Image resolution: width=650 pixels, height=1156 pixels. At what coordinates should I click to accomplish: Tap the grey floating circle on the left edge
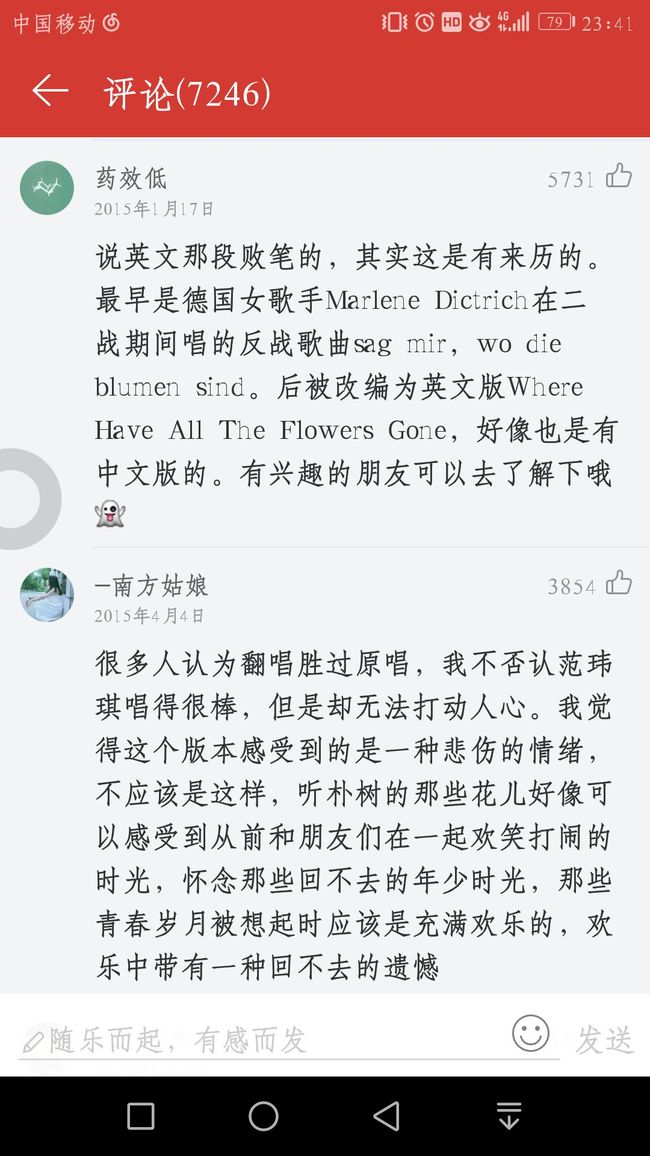click(27, 499)
